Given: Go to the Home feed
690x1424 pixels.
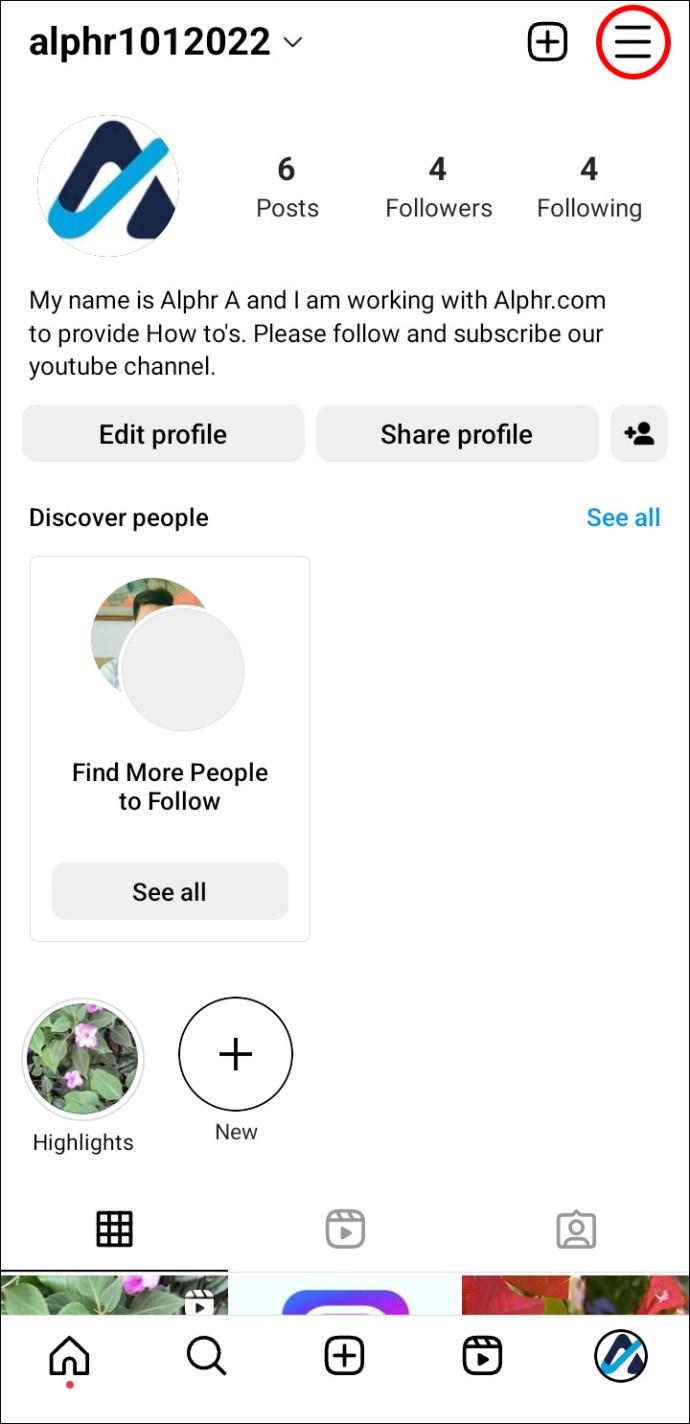Looking at the screenshot, I should pos(69,1357).
